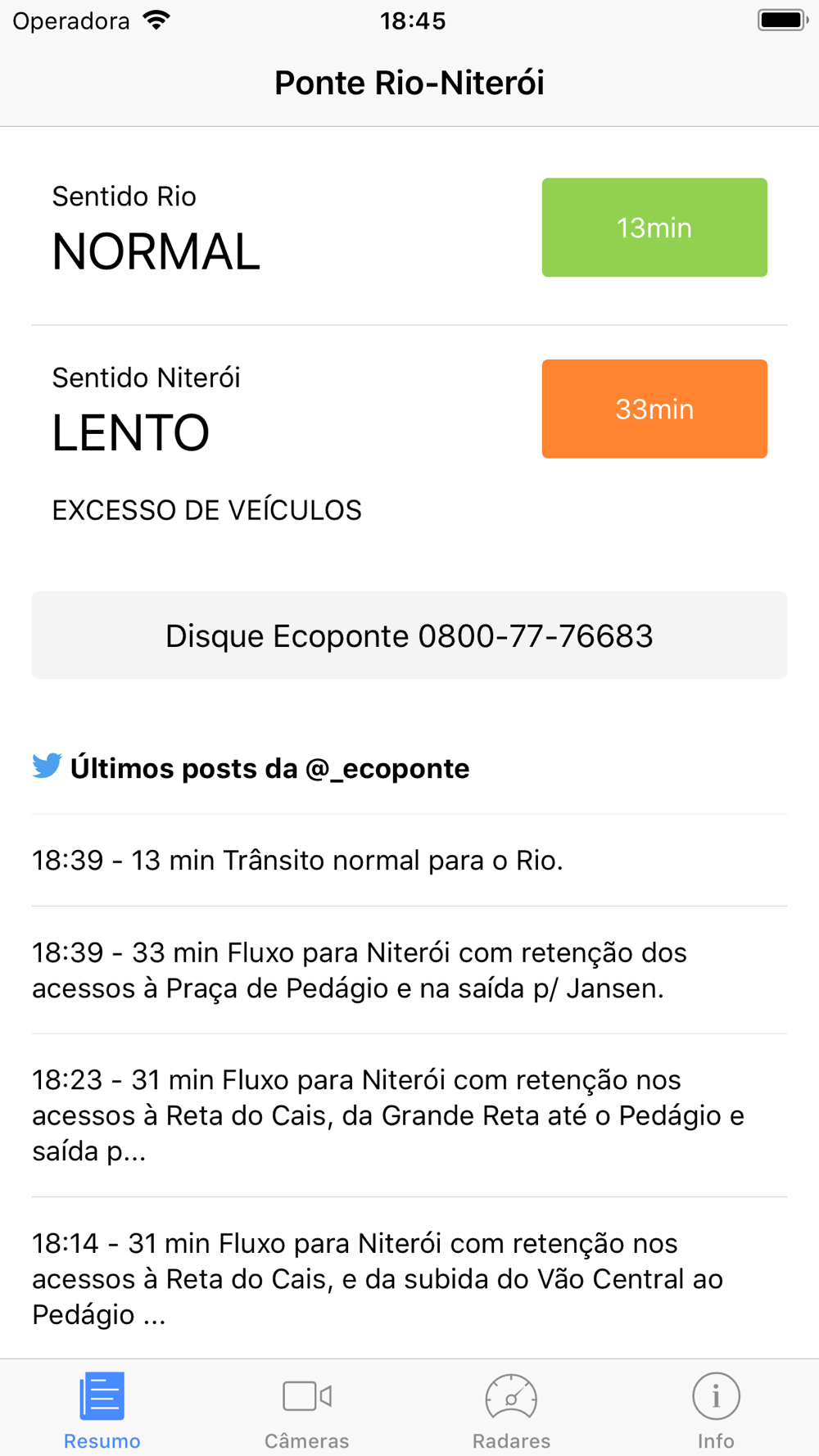Open the 18:14 post about Vão Central
The image size is (819, 1456).
(x=409, y=1278)
